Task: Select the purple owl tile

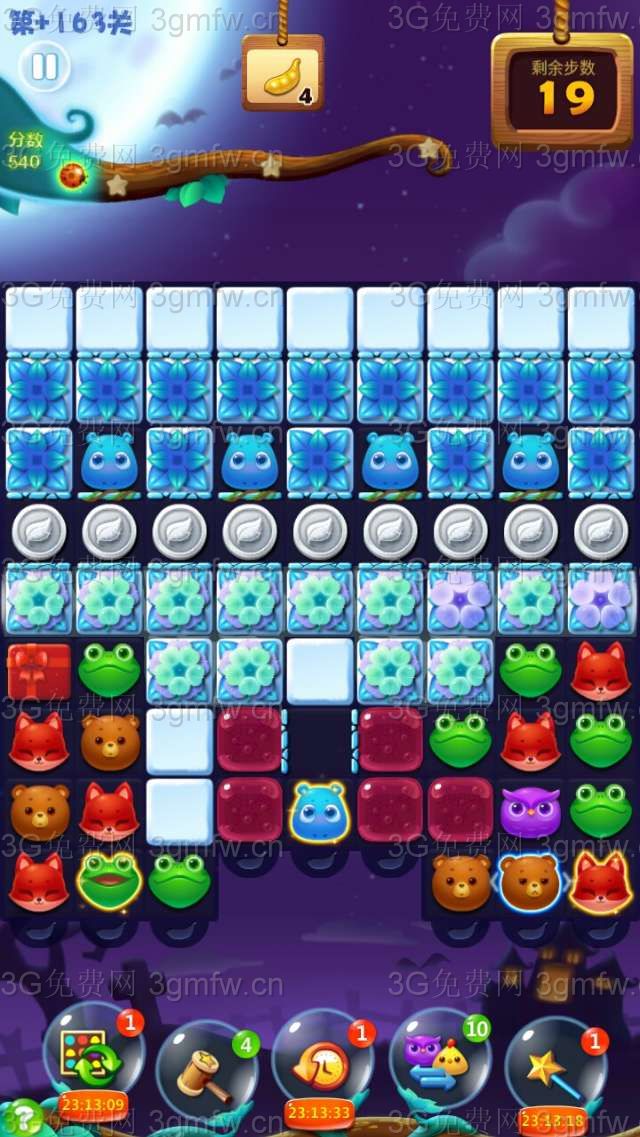Action: (530, 811)
